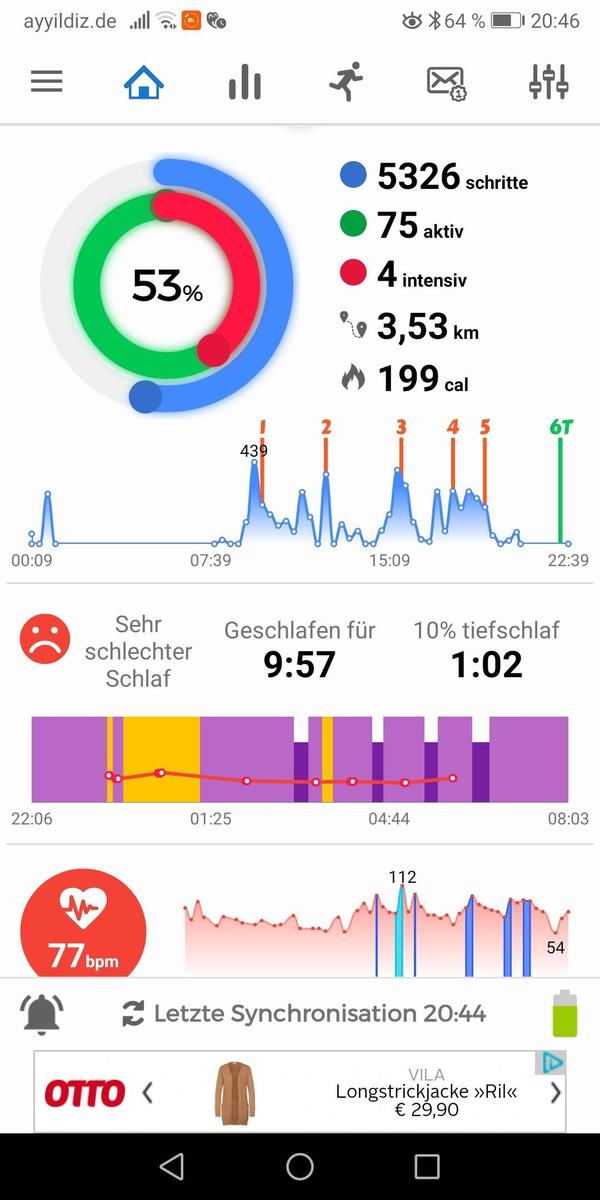Viewport: 600px width, 1200px height.
Task: Open the steps timeline chart
Action: click(x=300, y=500)
